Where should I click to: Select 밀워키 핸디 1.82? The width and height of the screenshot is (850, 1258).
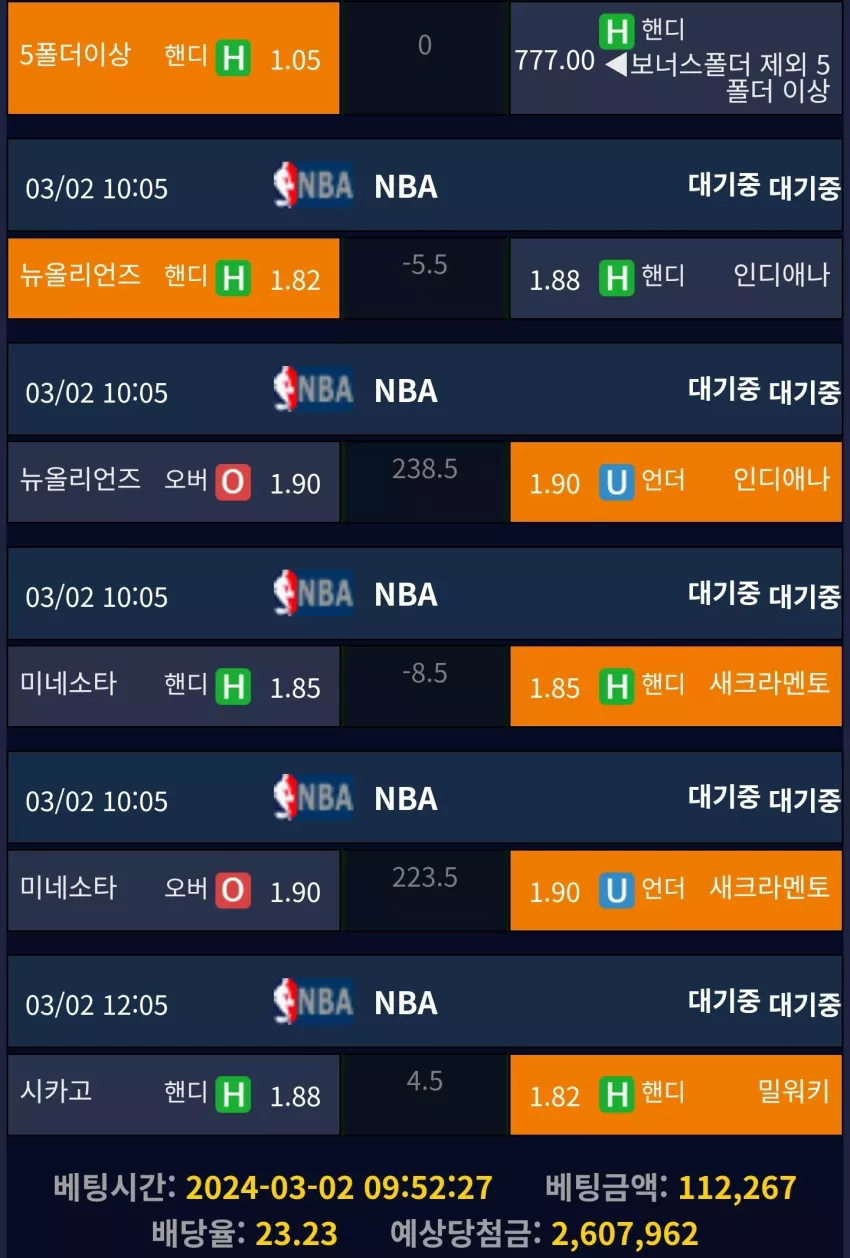[x=676, y=1094]
